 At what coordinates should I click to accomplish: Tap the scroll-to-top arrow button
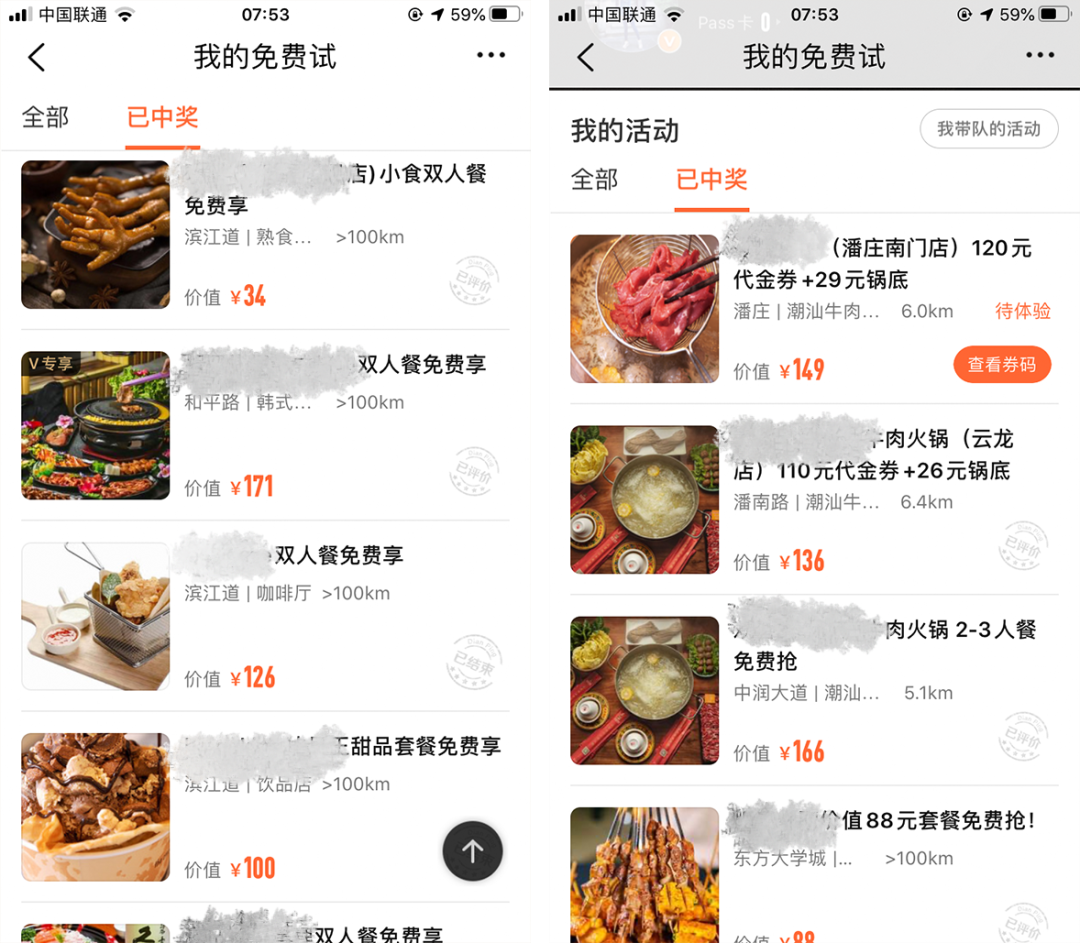(472, 851)
